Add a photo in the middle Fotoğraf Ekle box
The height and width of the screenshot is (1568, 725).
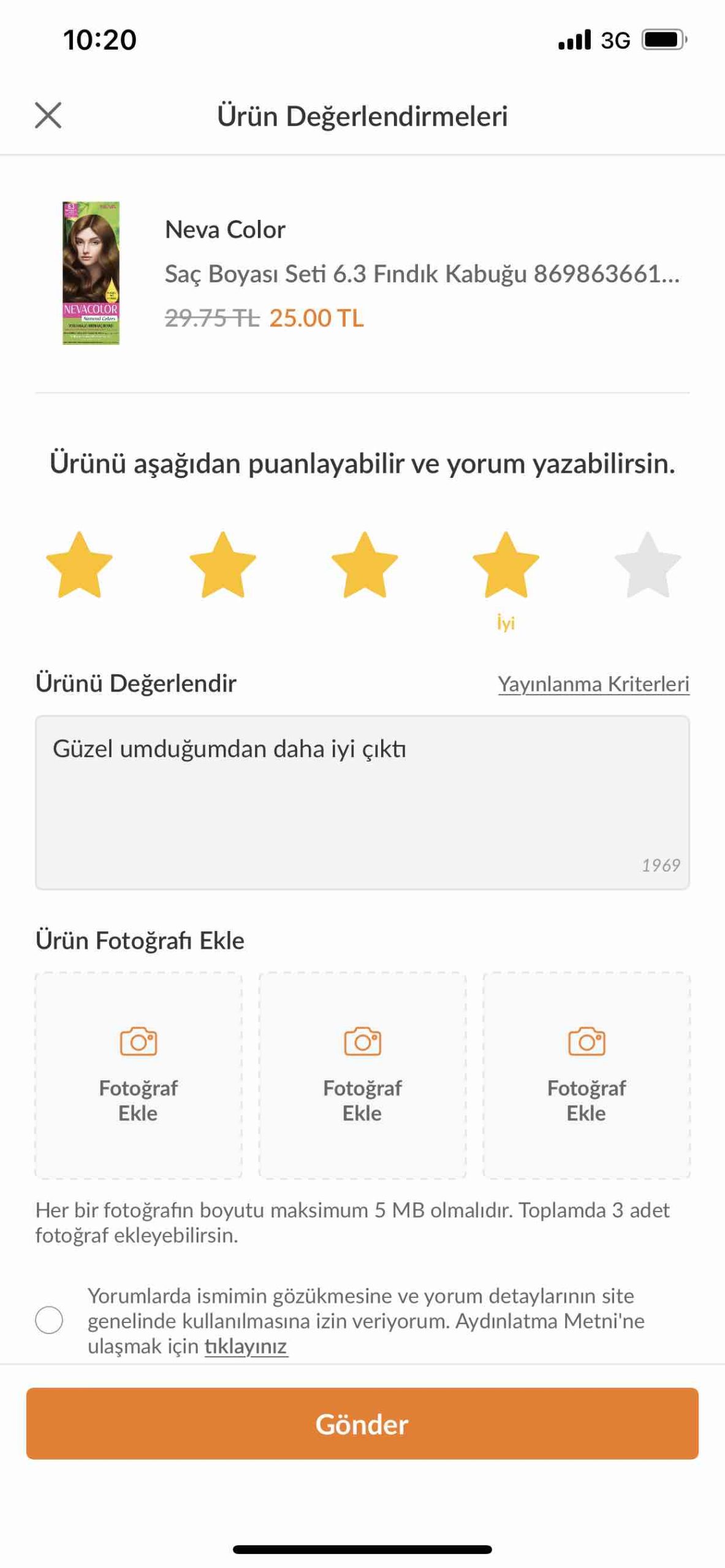point(362,1075)
